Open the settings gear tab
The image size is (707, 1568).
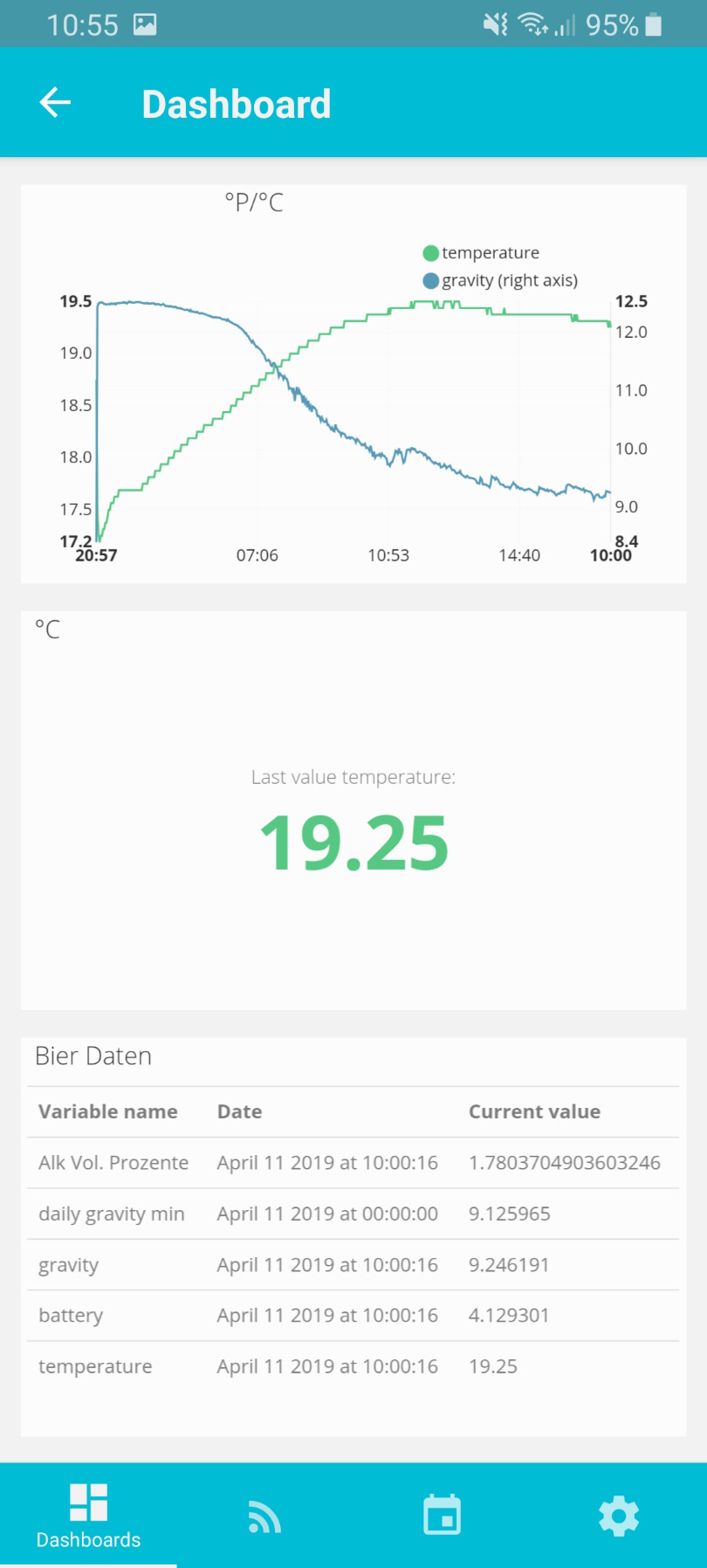click(x=619, y=1516)
